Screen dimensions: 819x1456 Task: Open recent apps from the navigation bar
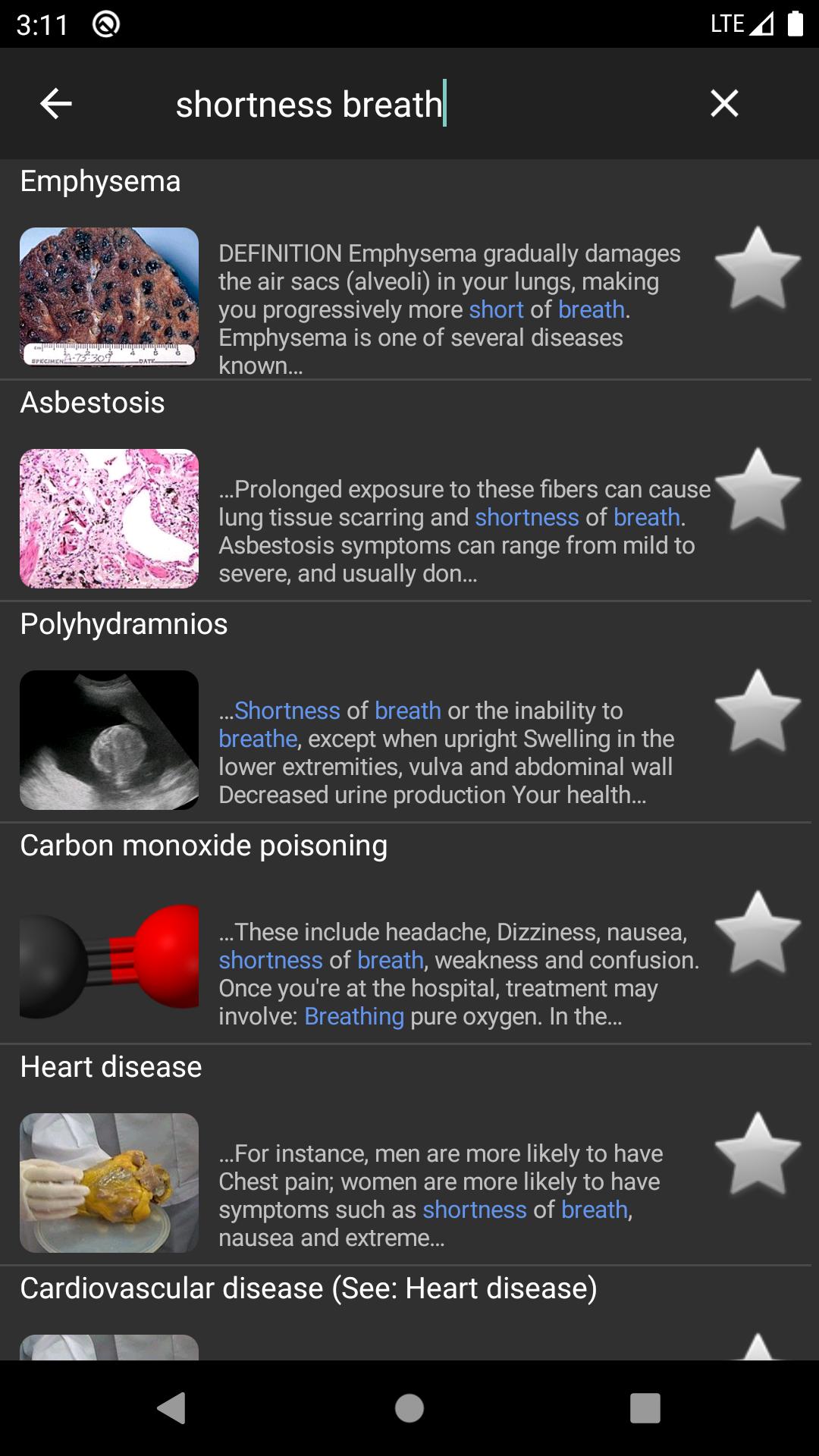point(645,1408)
